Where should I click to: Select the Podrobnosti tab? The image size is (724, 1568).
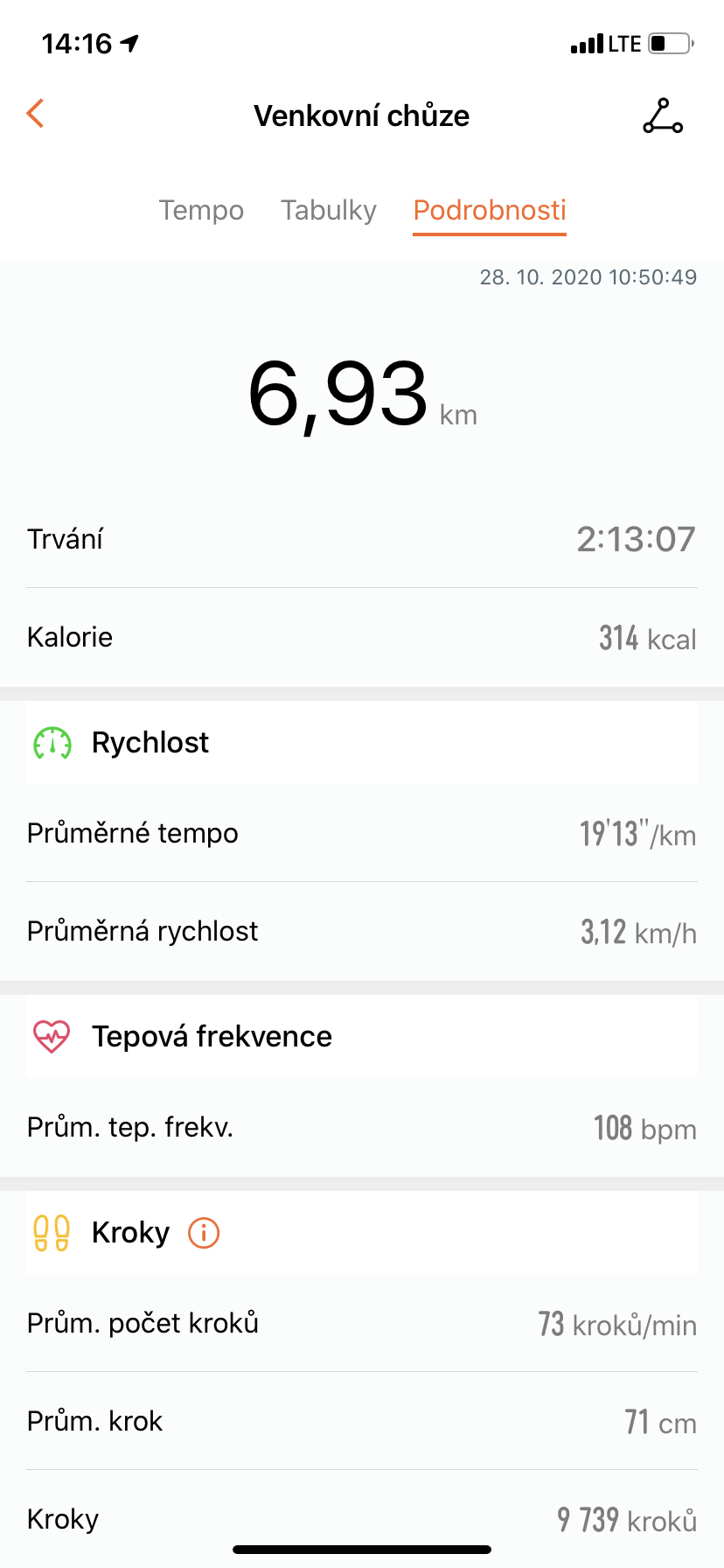point(490,210)
